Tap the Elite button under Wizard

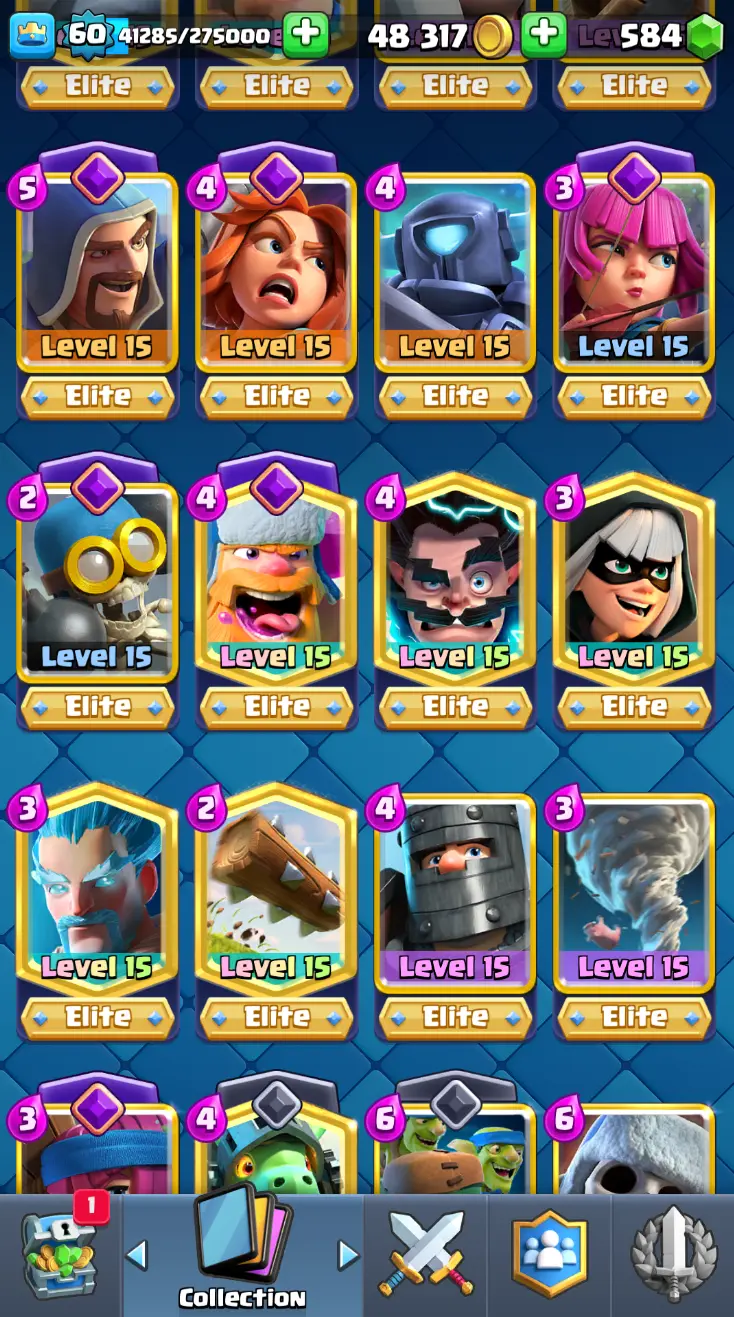click(97, 396)
